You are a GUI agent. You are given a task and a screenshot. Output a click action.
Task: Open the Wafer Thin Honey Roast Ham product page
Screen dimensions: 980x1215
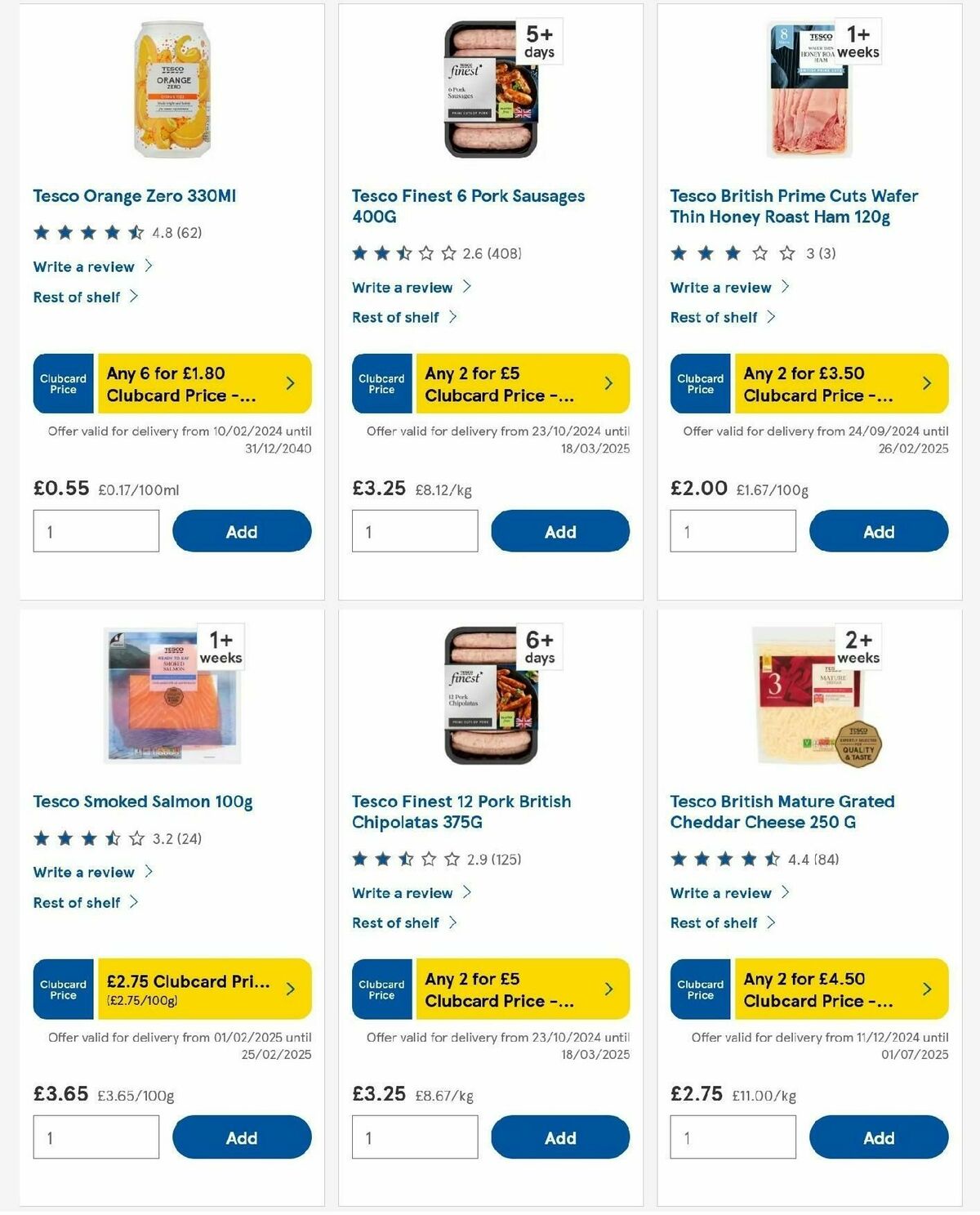[x=792, y=206]
